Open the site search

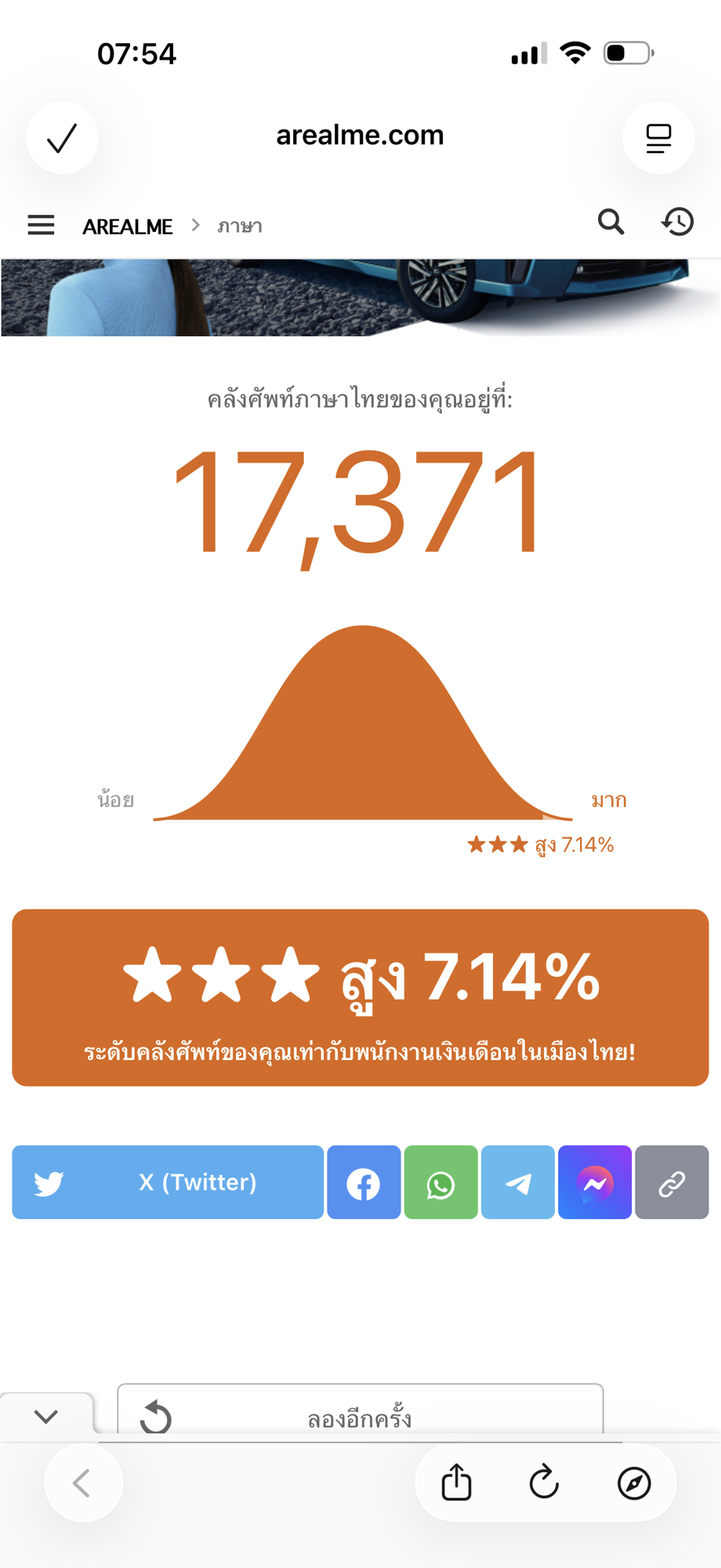tap(610, 223)
